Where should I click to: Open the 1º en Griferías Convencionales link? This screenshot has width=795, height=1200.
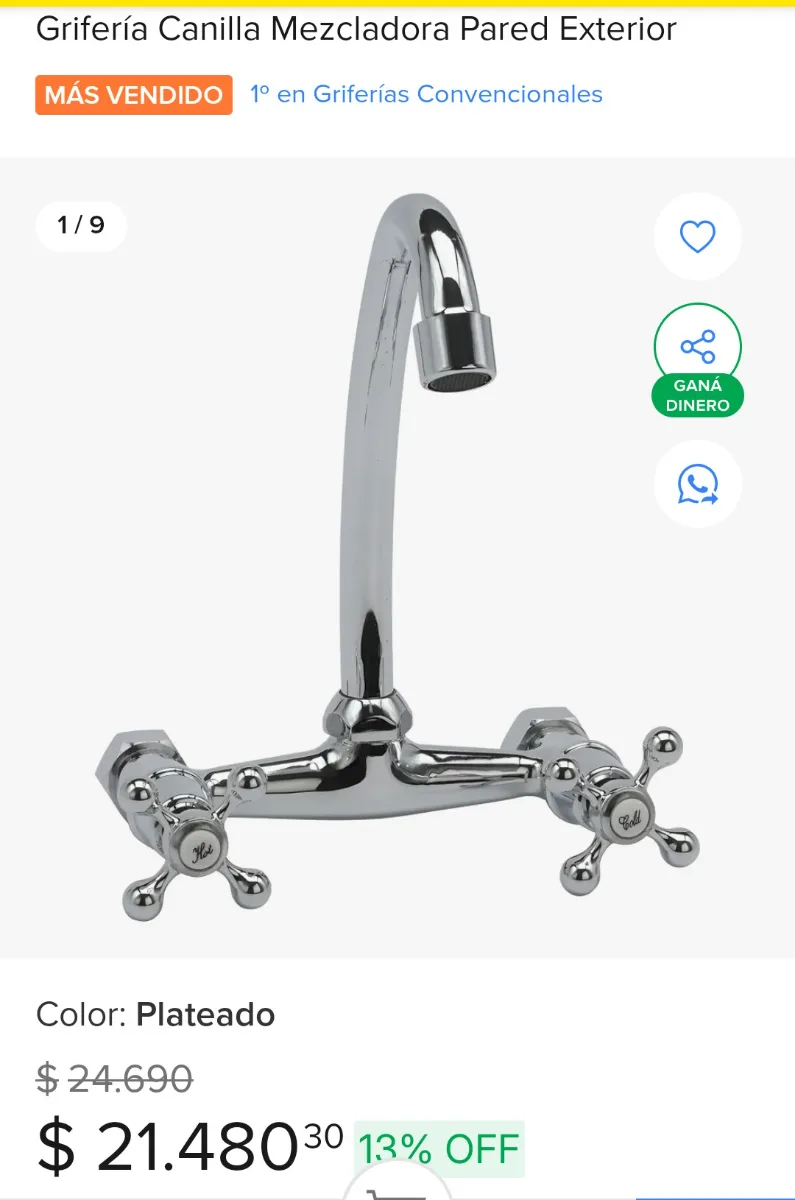click(426, 95)
